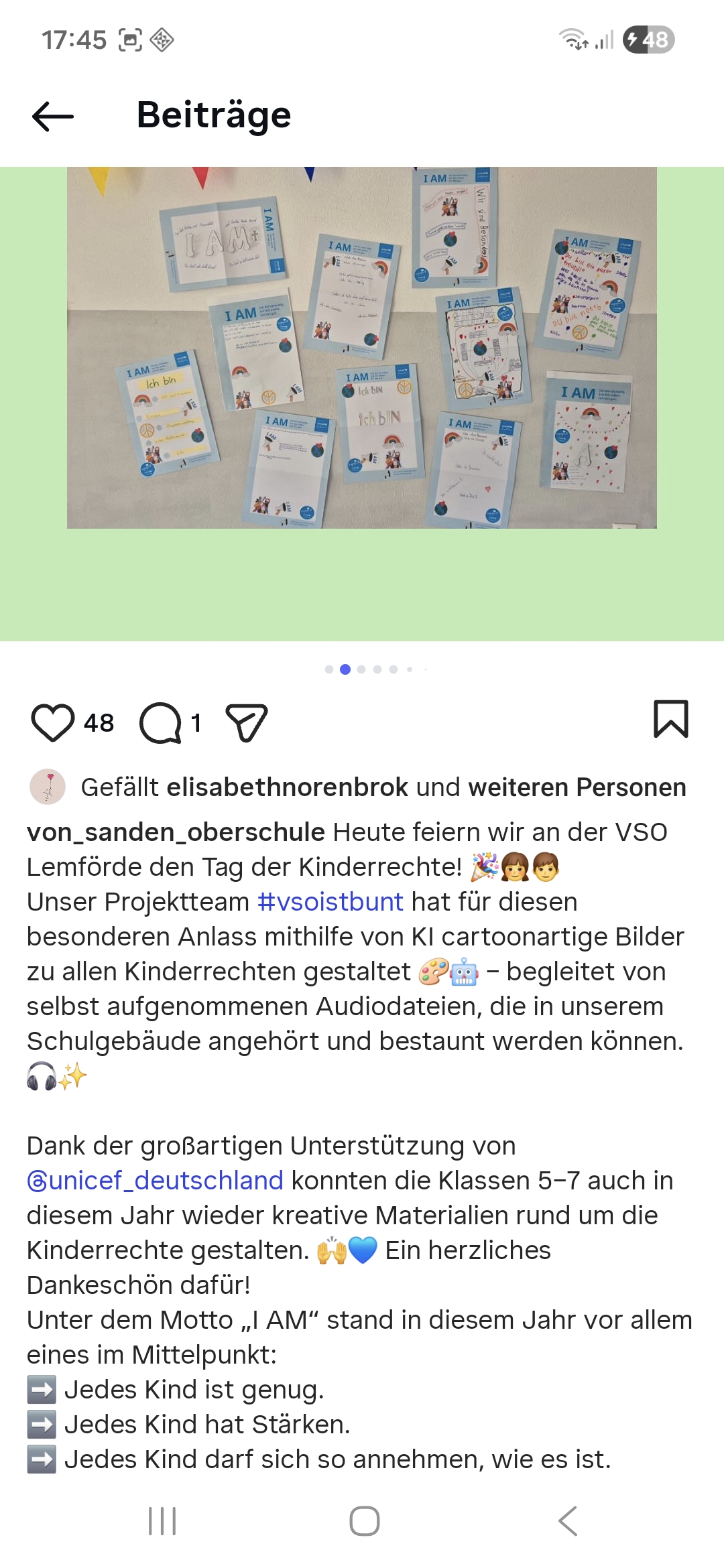The height and width of the screenshot is (1568, 724).
Task: Tap the system home button
Action: point(364,1521)
